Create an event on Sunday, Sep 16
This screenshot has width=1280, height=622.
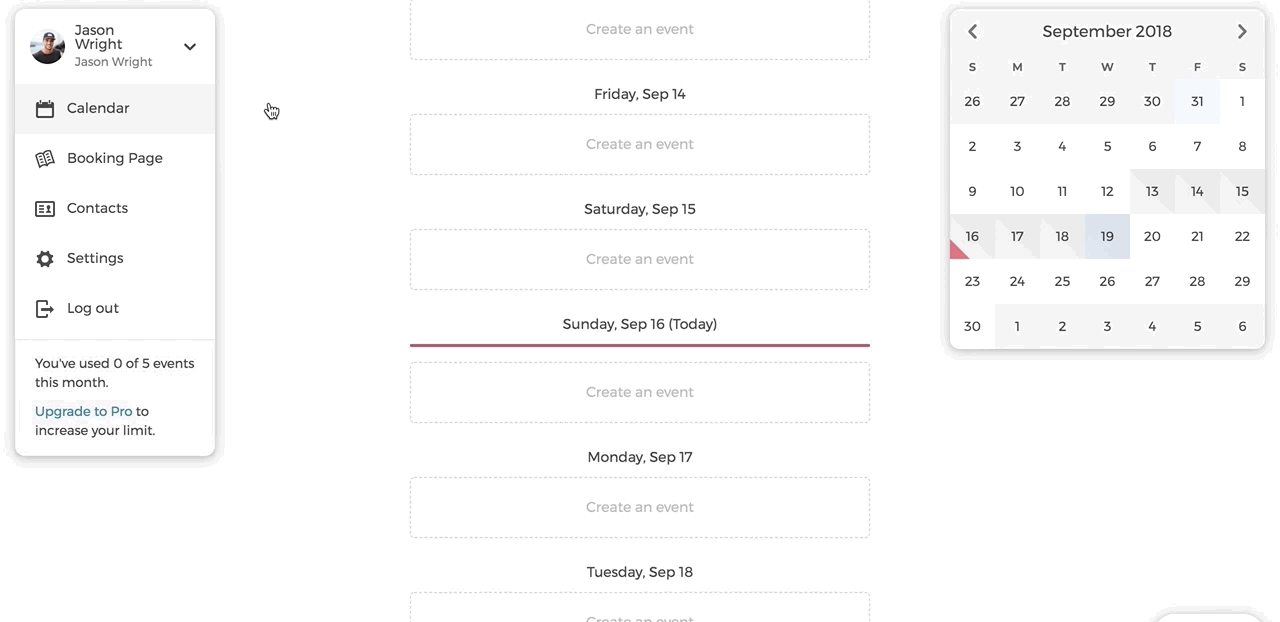[x=640, y=392]
